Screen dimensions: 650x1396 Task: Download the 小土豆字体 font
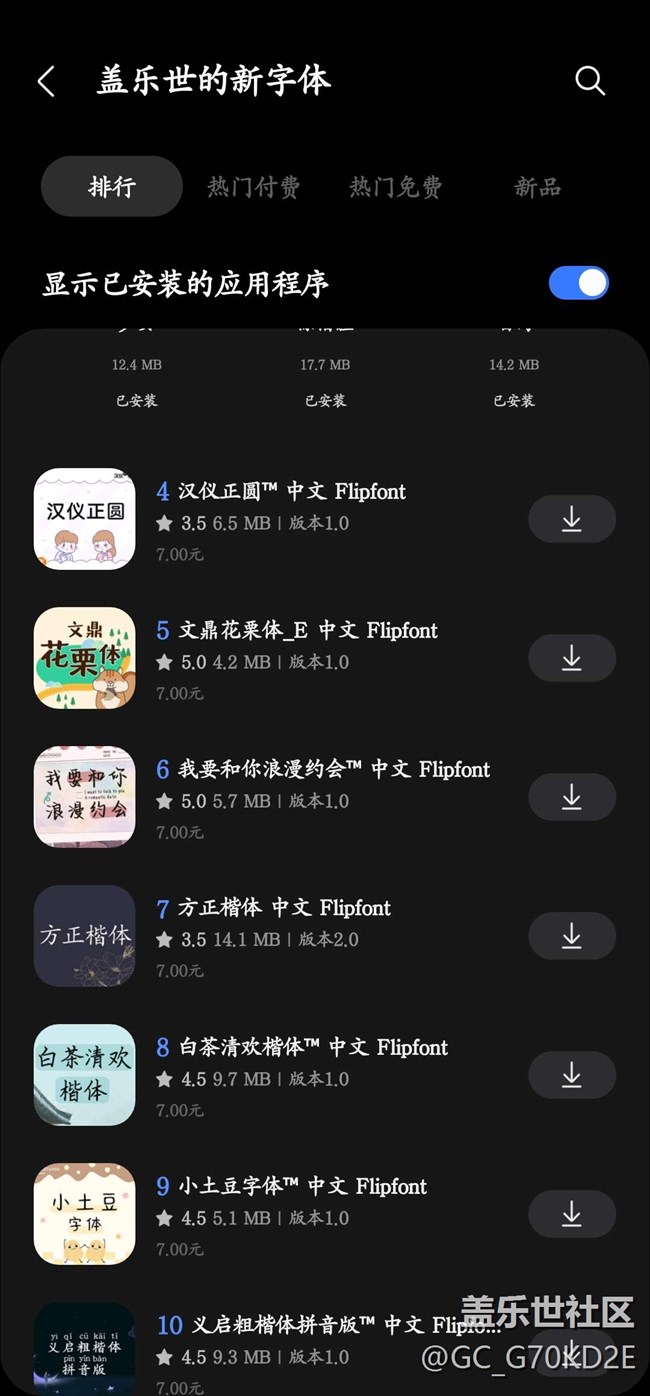(x=571, y=1214)
